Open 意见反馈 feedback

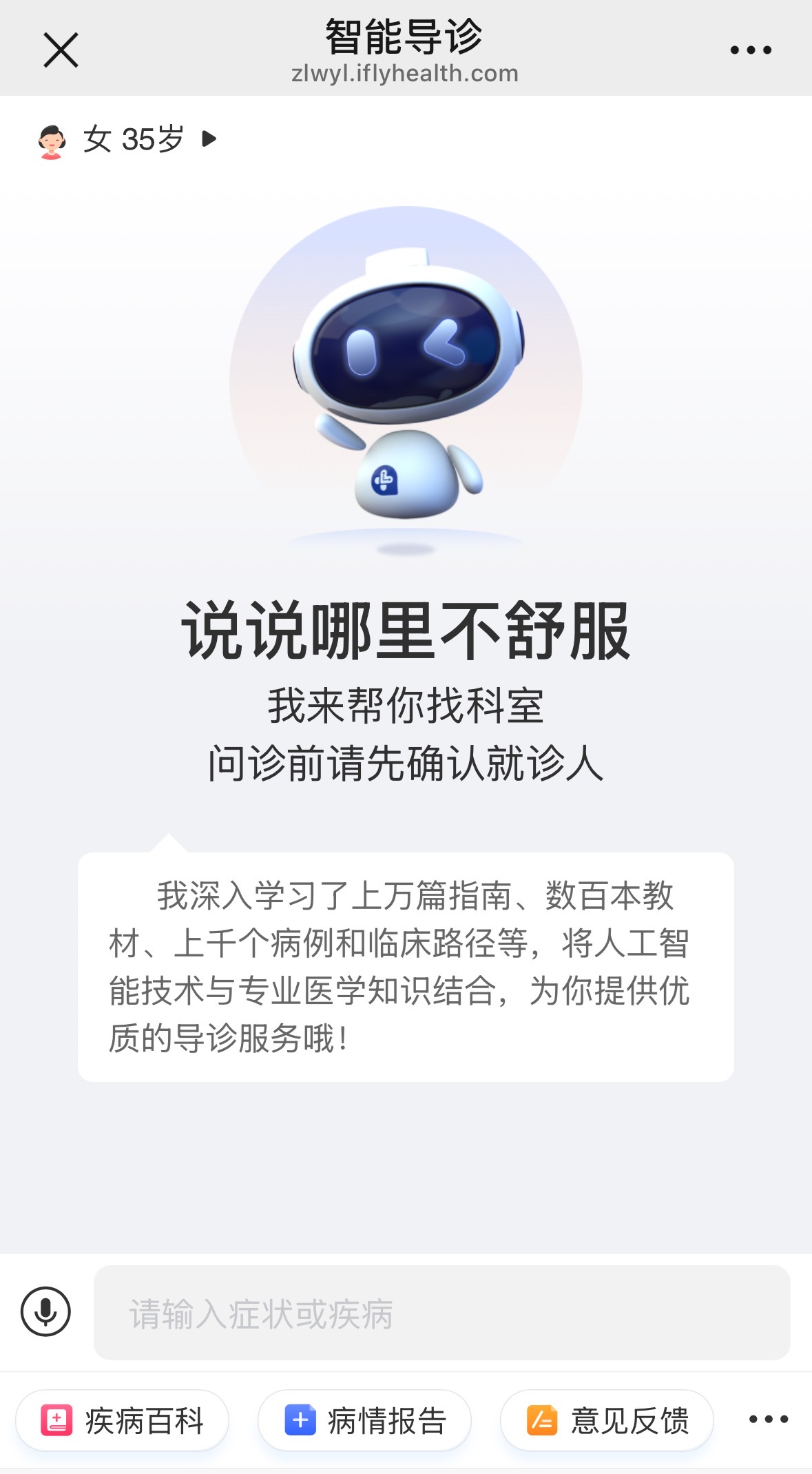point(607,1420)
